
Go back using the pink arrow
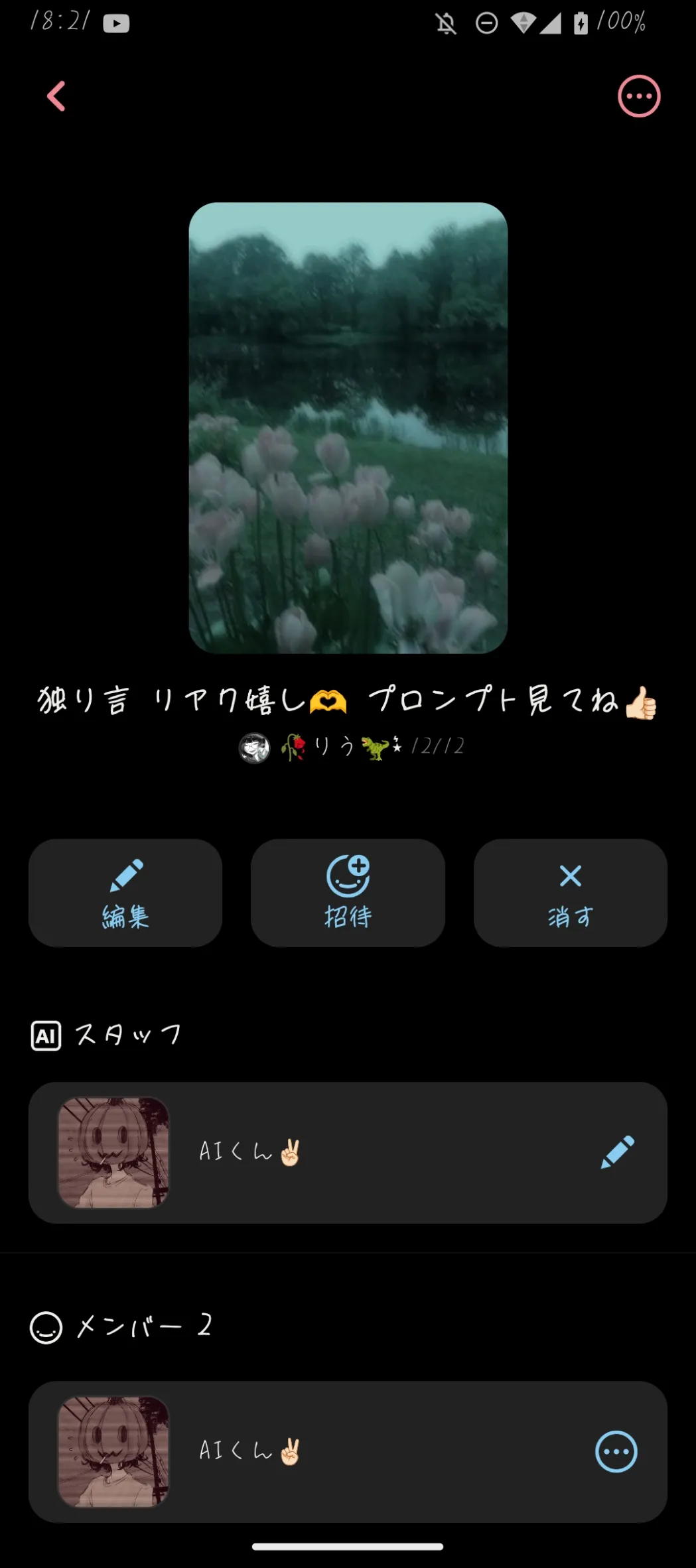[x=56, y=97]
